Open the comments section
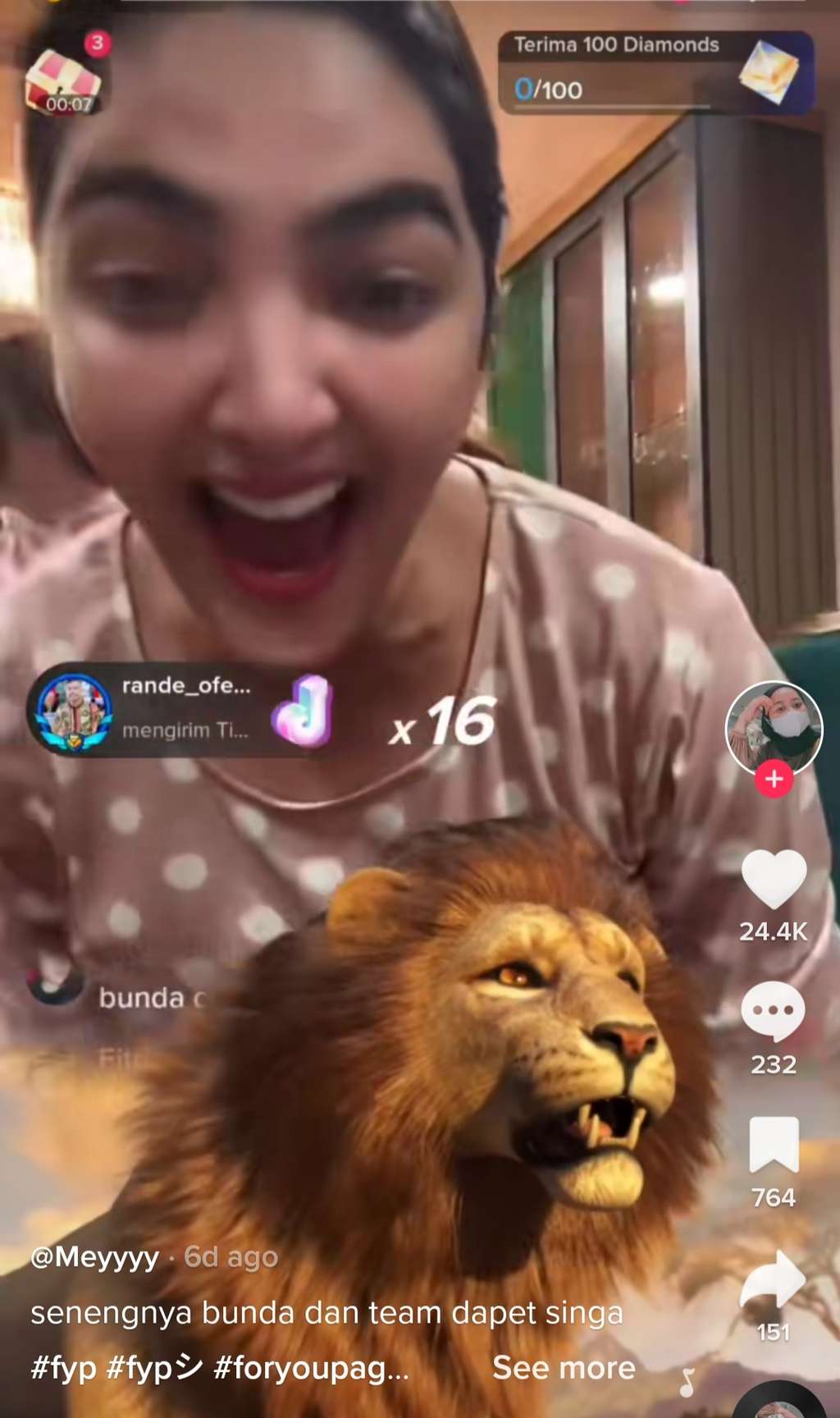840x1418 pixels. click(773, 1011)
